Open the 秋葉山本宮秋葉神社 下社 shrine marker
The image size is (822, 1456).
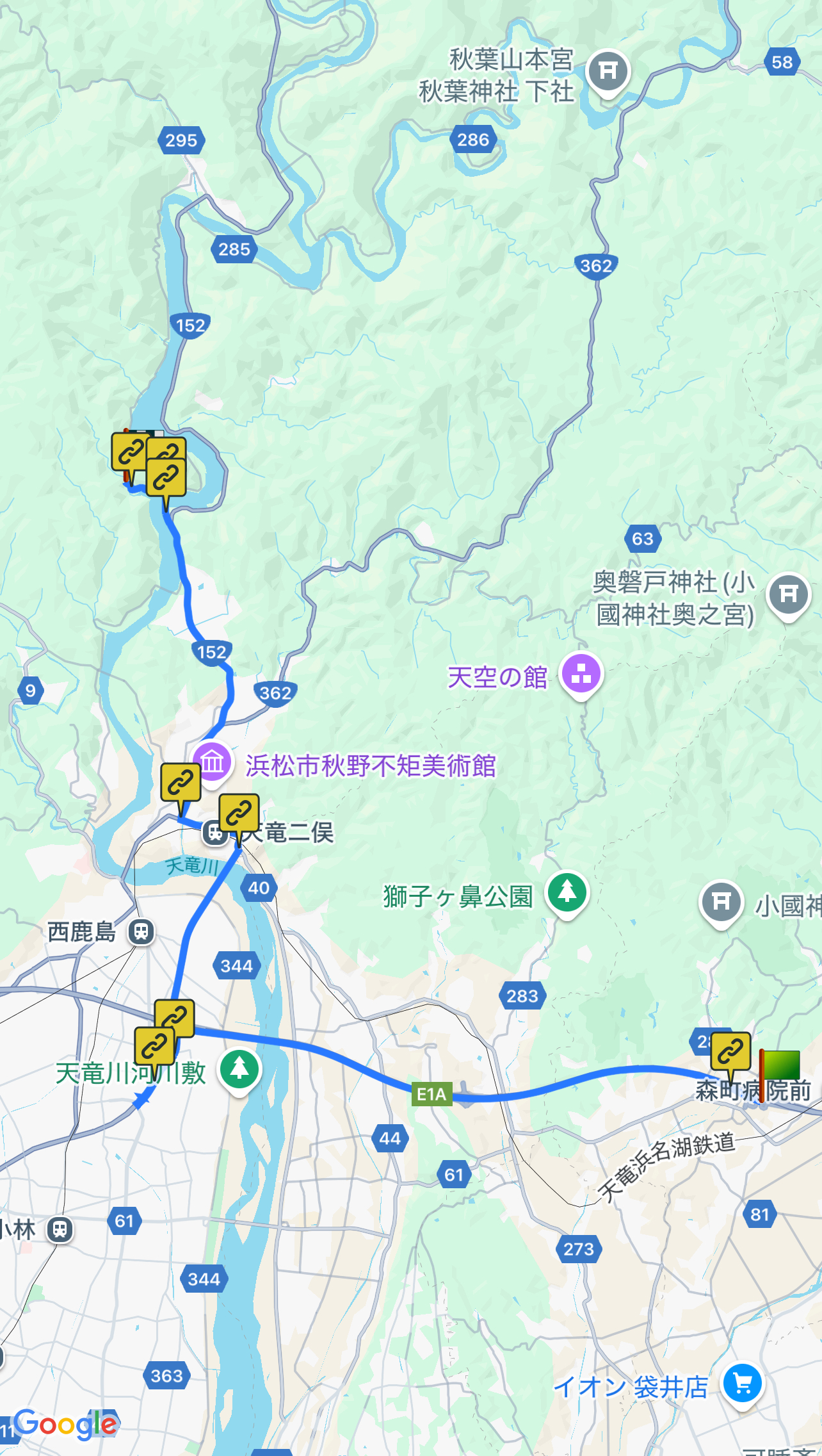point(608,72)
